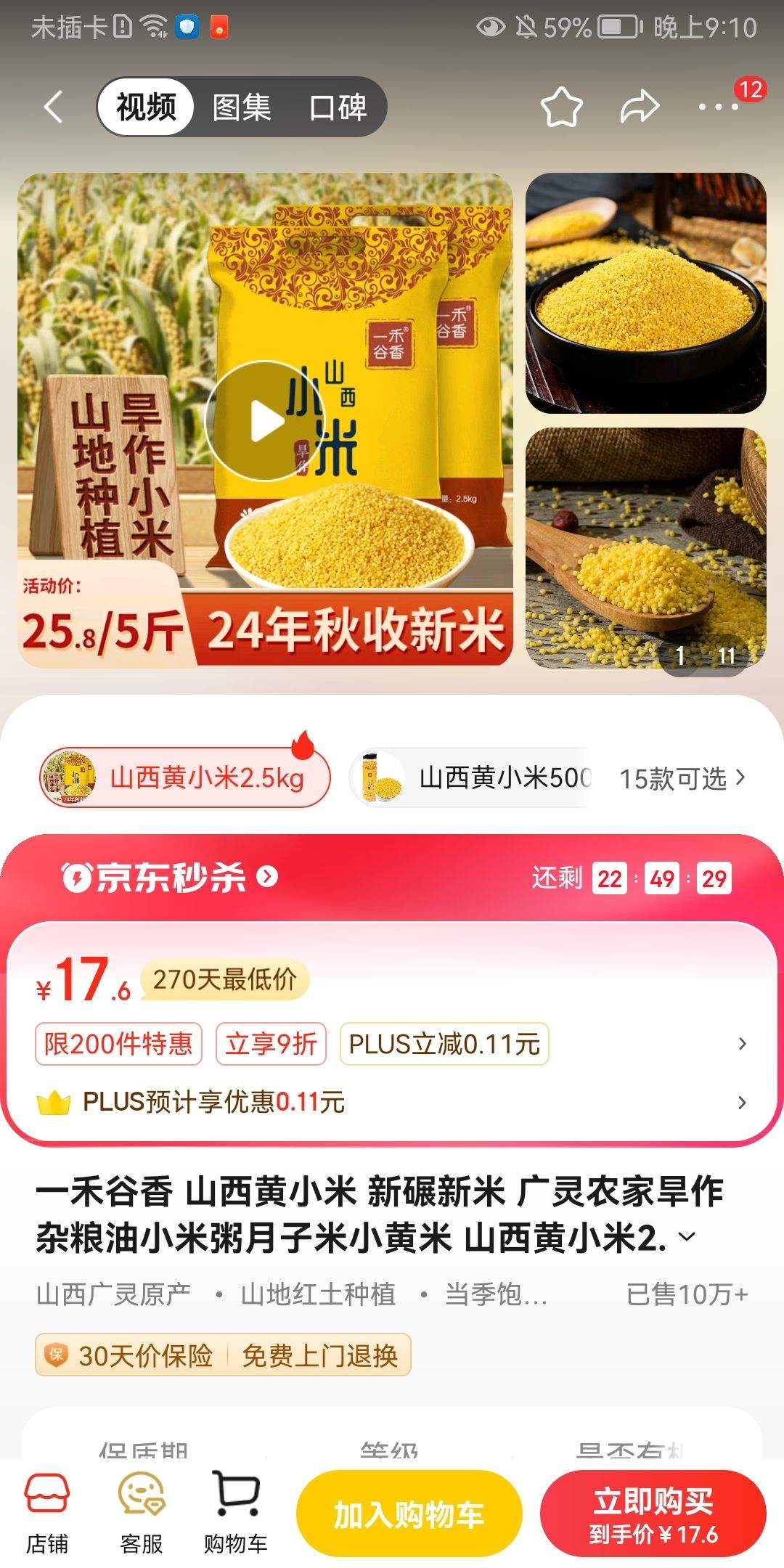The width and height of the screenshot is (784, 1568).
Task: Buy now with 立即购买
Action: [x=653, y=1514]
